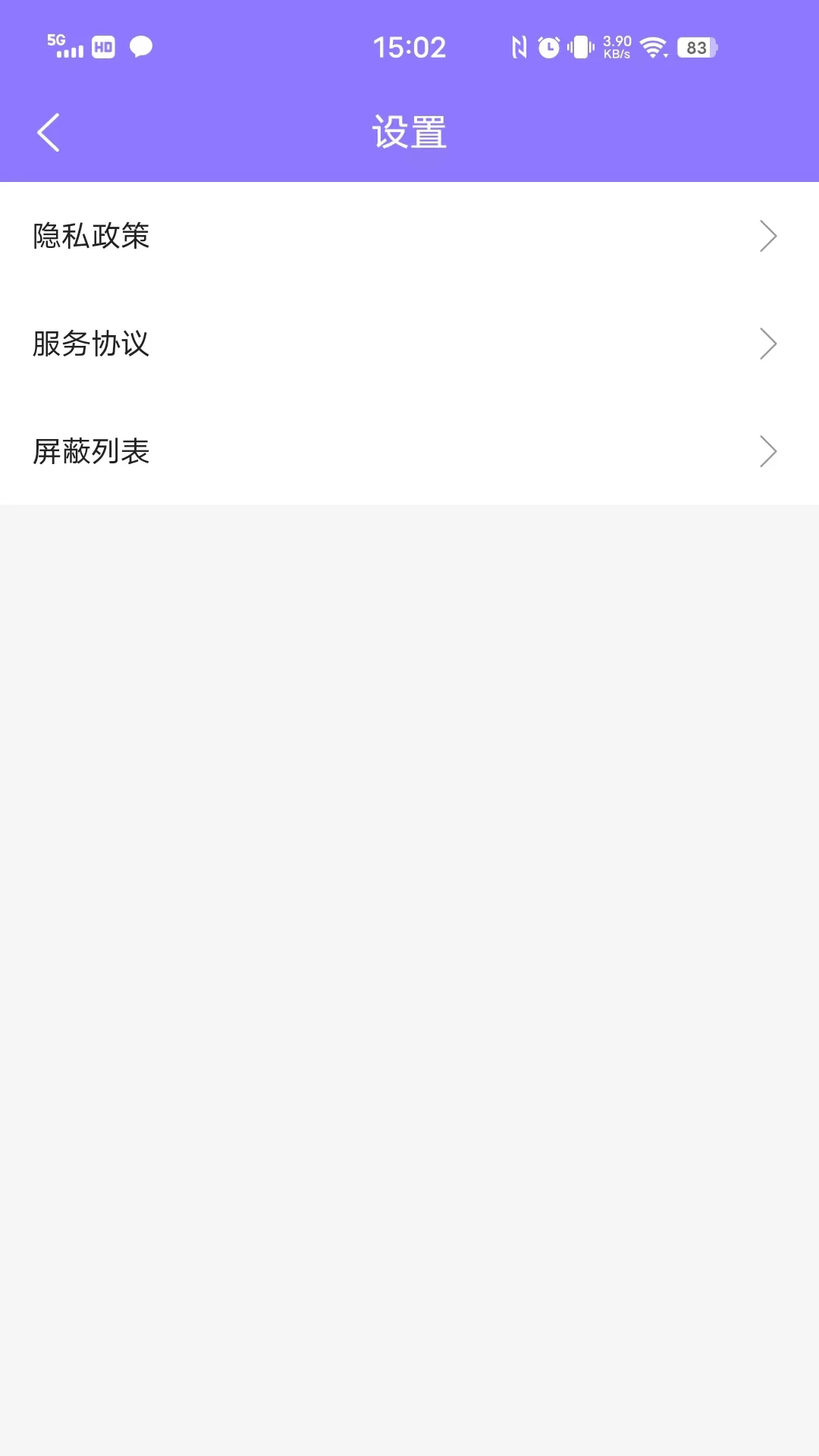Click the message bubble status icon

tap(140, 47)
